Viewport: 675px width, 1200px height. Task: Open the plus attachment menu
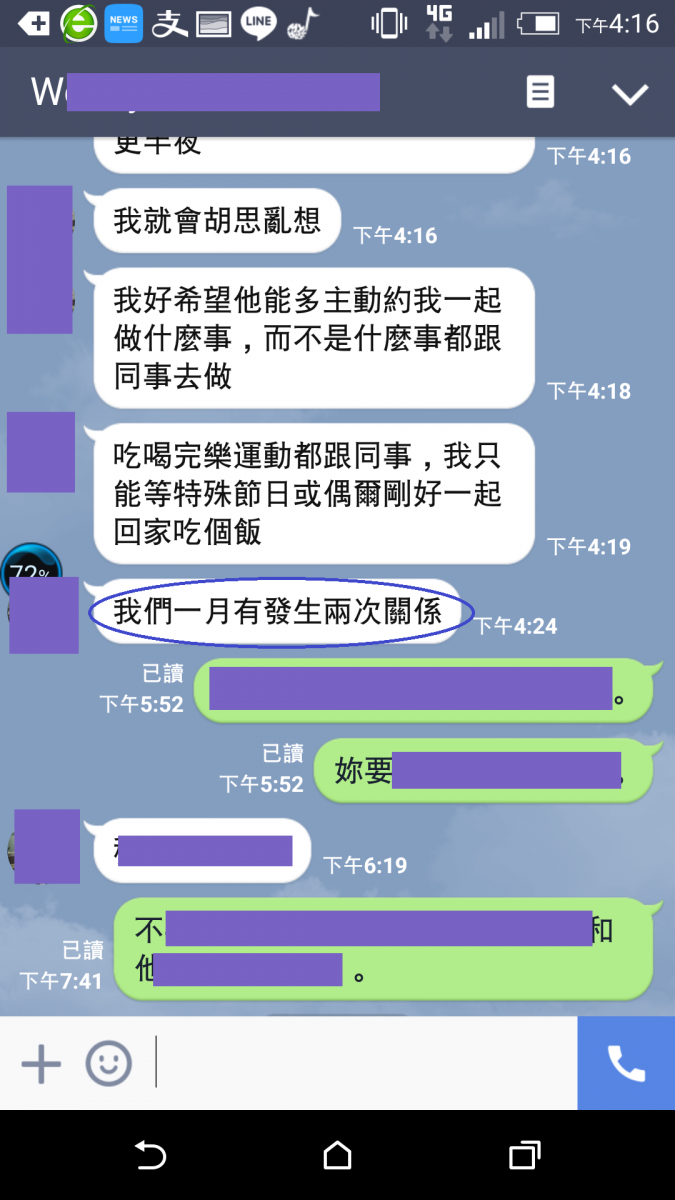coord(41,1063)
